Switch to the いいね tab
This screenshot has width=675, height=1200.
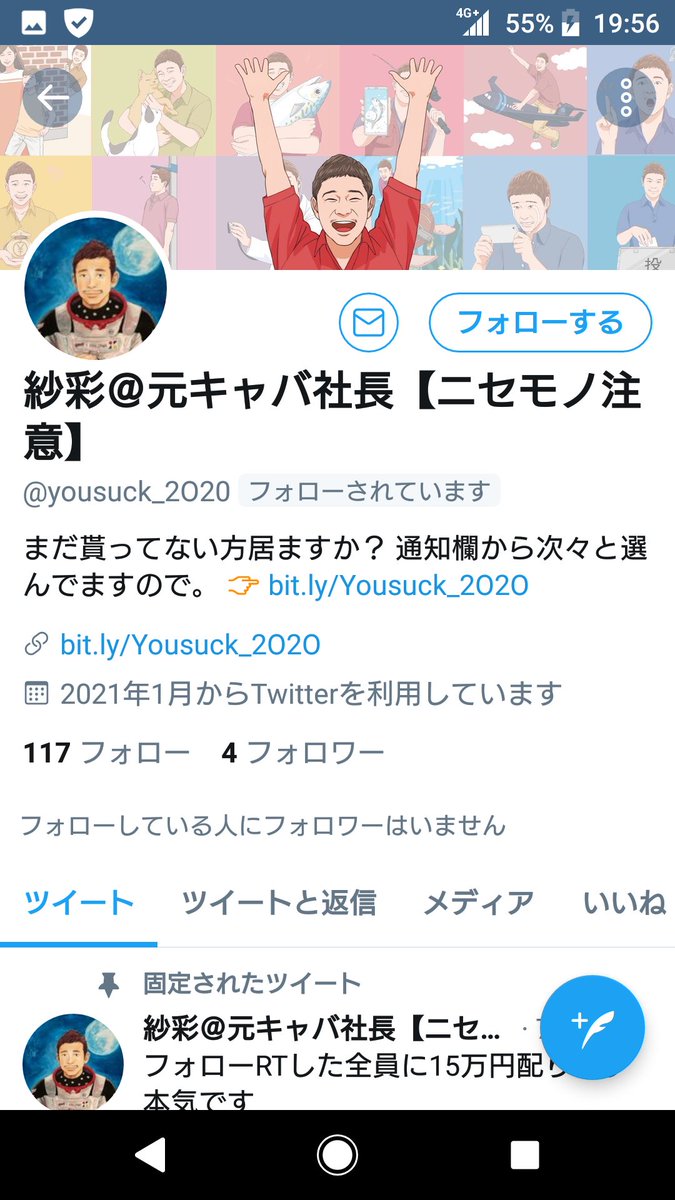(625, 903)
